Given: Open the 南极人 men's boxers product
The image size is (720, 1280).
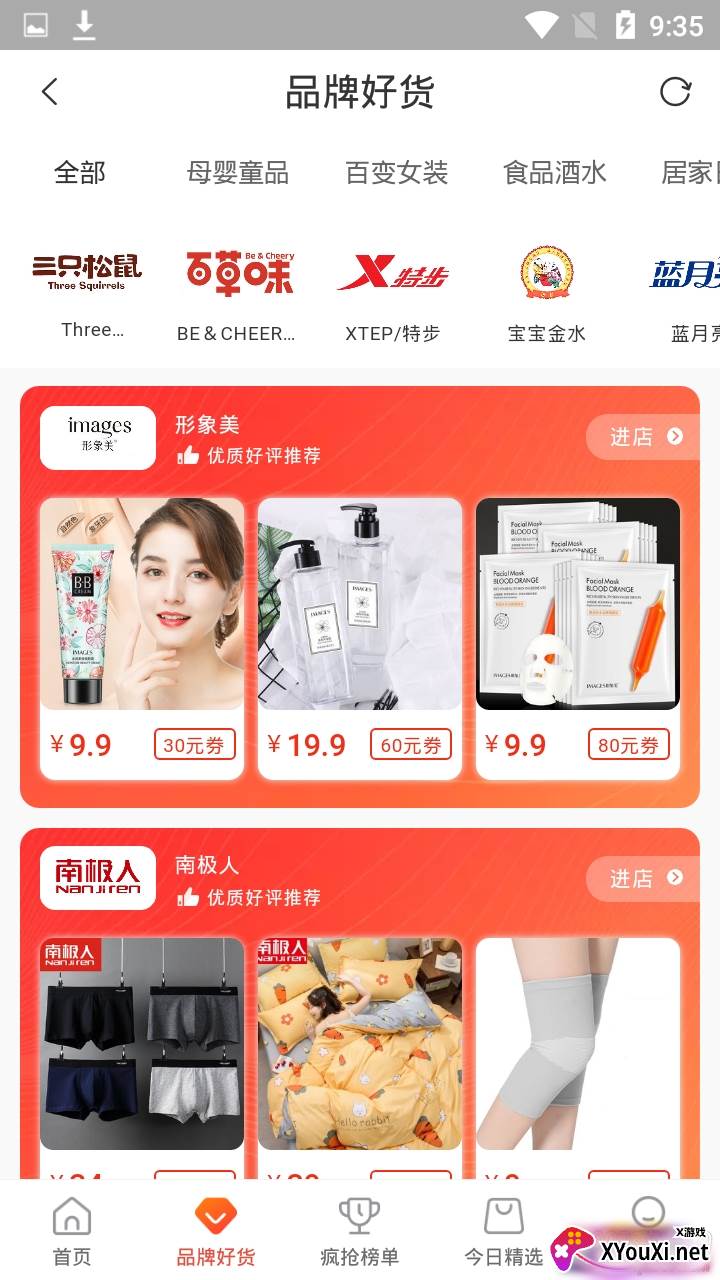Looking at the screenshot, I should pos(142,1045).
